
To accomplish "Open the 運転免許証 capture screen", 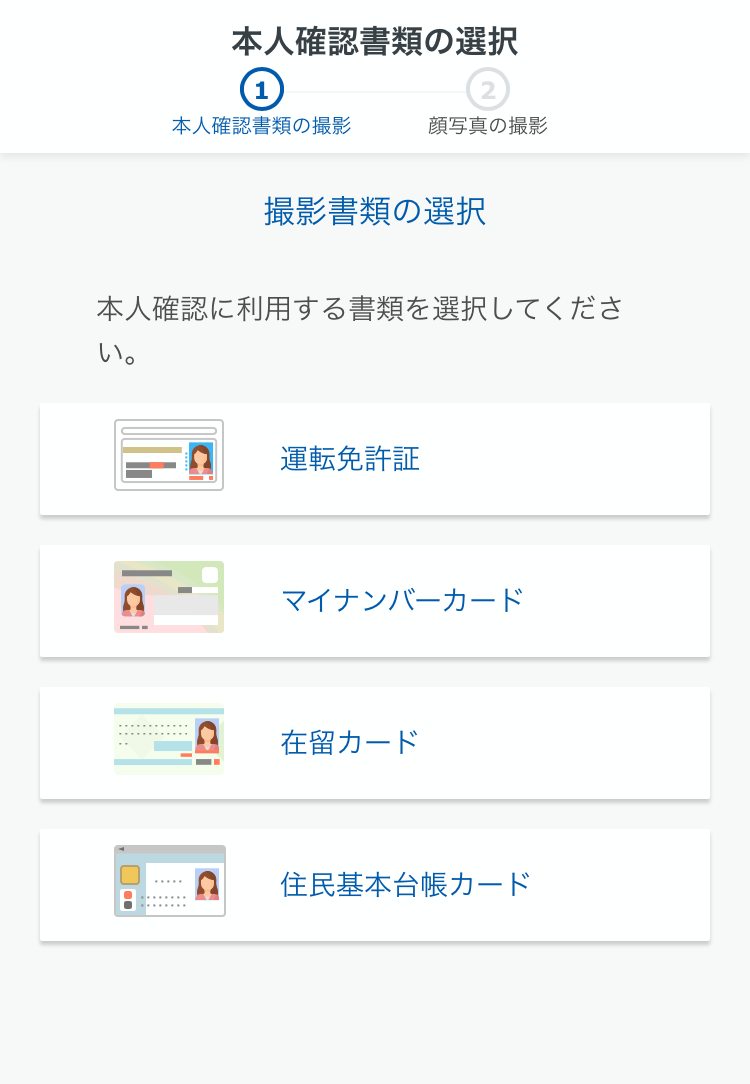I will tap(349, 459).
